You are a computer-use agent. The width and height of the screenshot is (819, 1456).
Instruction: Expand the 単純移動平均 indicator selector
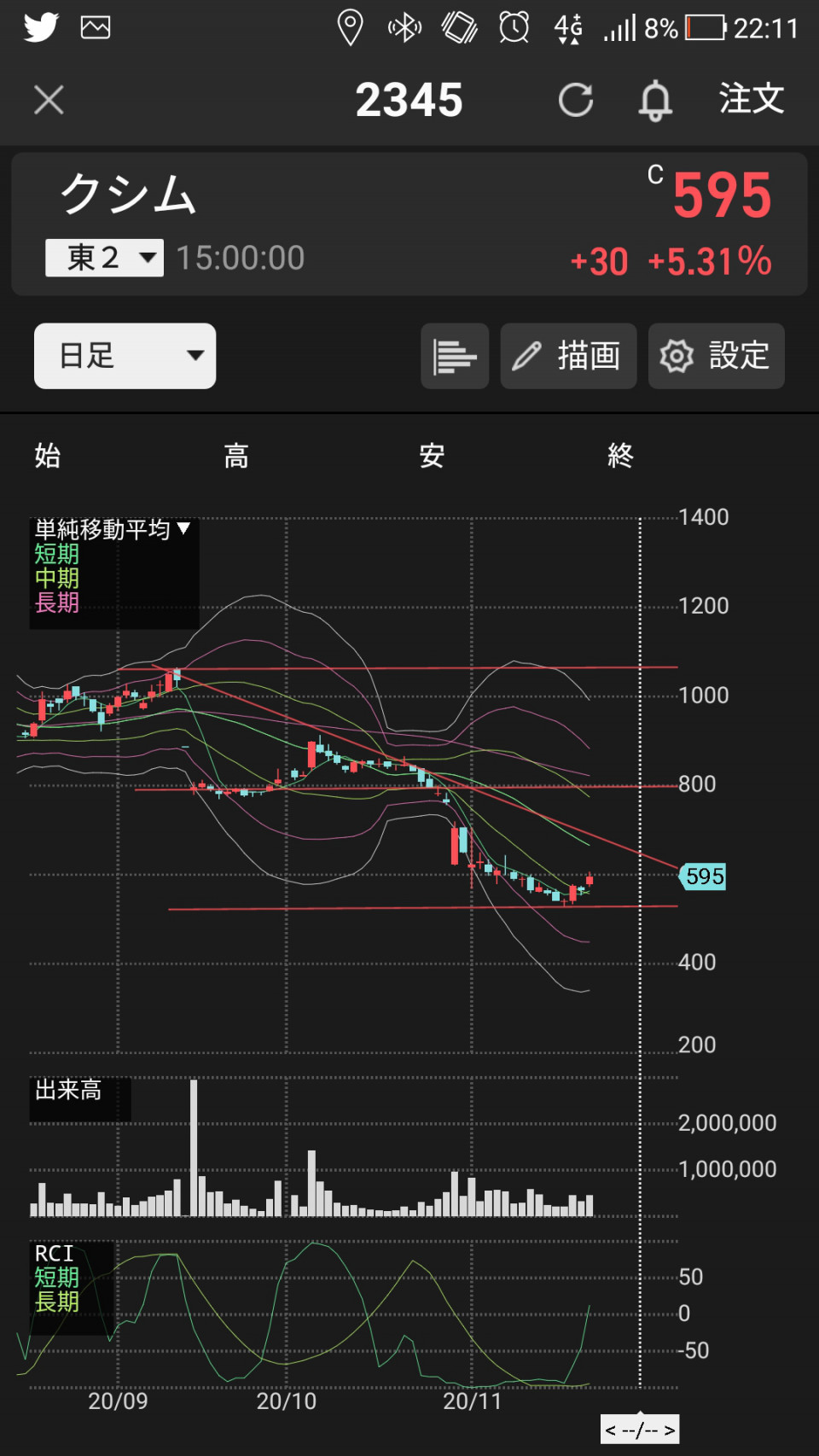[x=112, y=529]
